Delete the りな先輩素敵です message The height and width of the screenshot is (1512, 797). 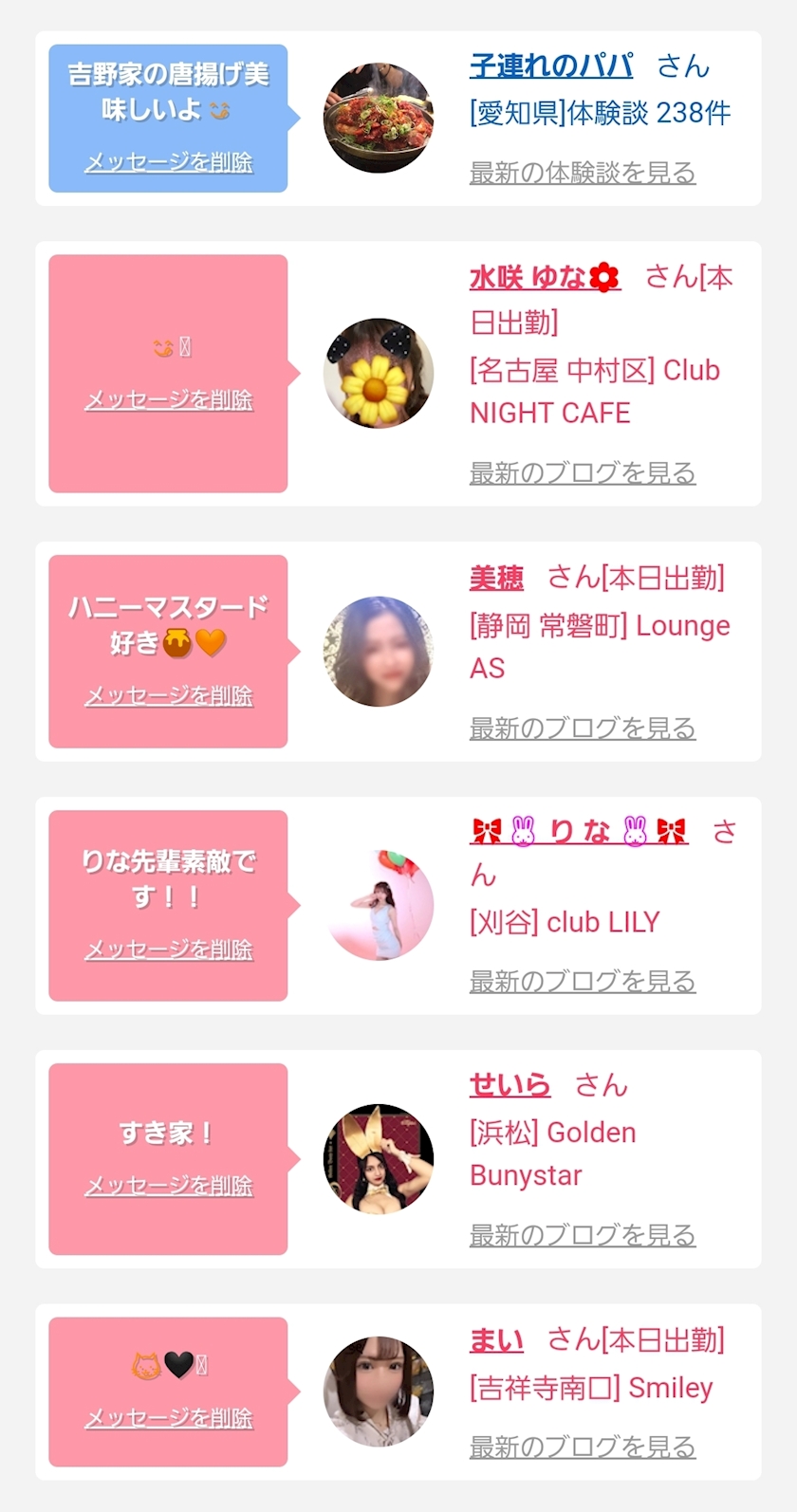(169, 950)
